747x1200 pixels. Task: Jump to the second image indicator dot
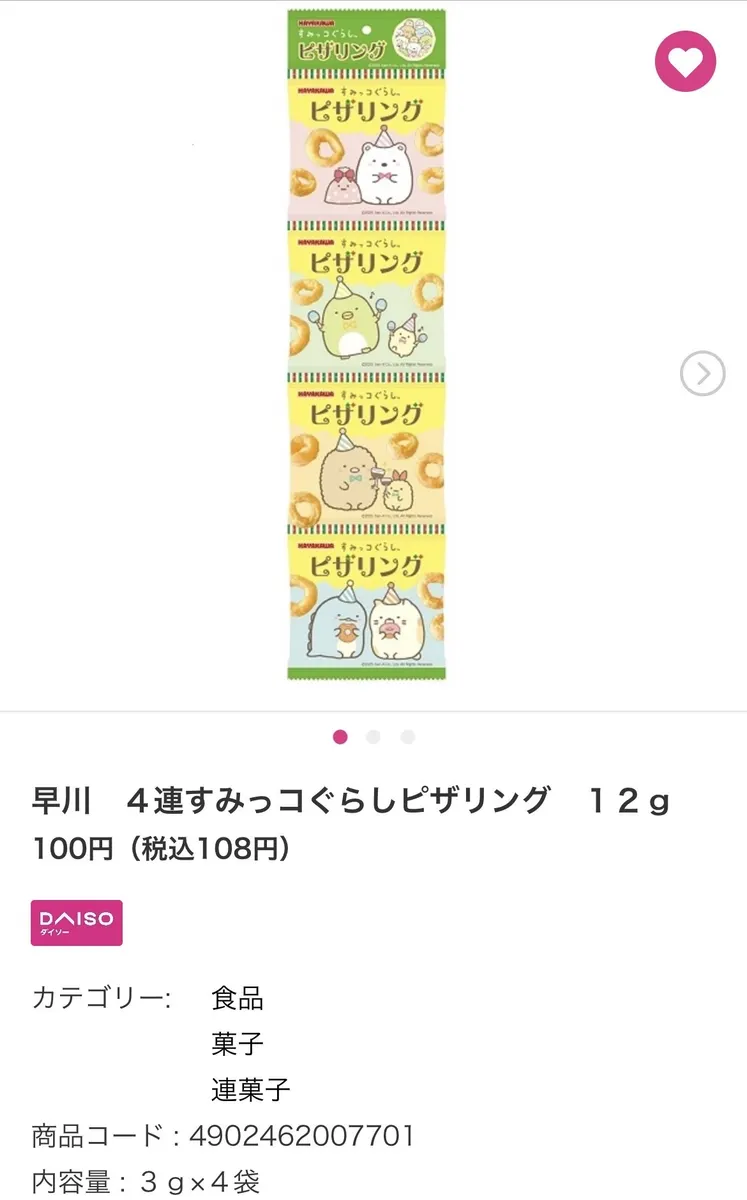(x=373, y=737)
